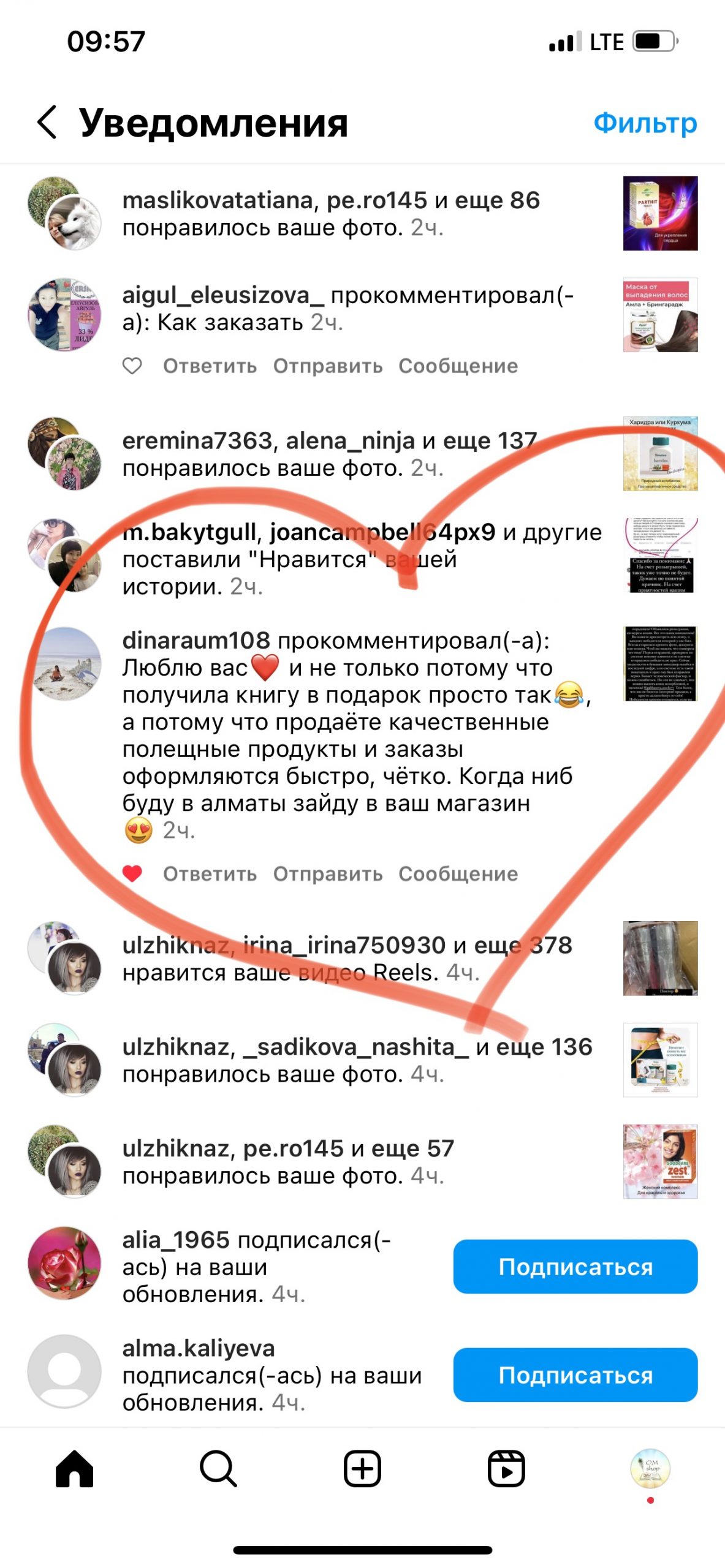
Task: Tap Отправить under dinaraum108's comment
Action: (x=328, y=873)
